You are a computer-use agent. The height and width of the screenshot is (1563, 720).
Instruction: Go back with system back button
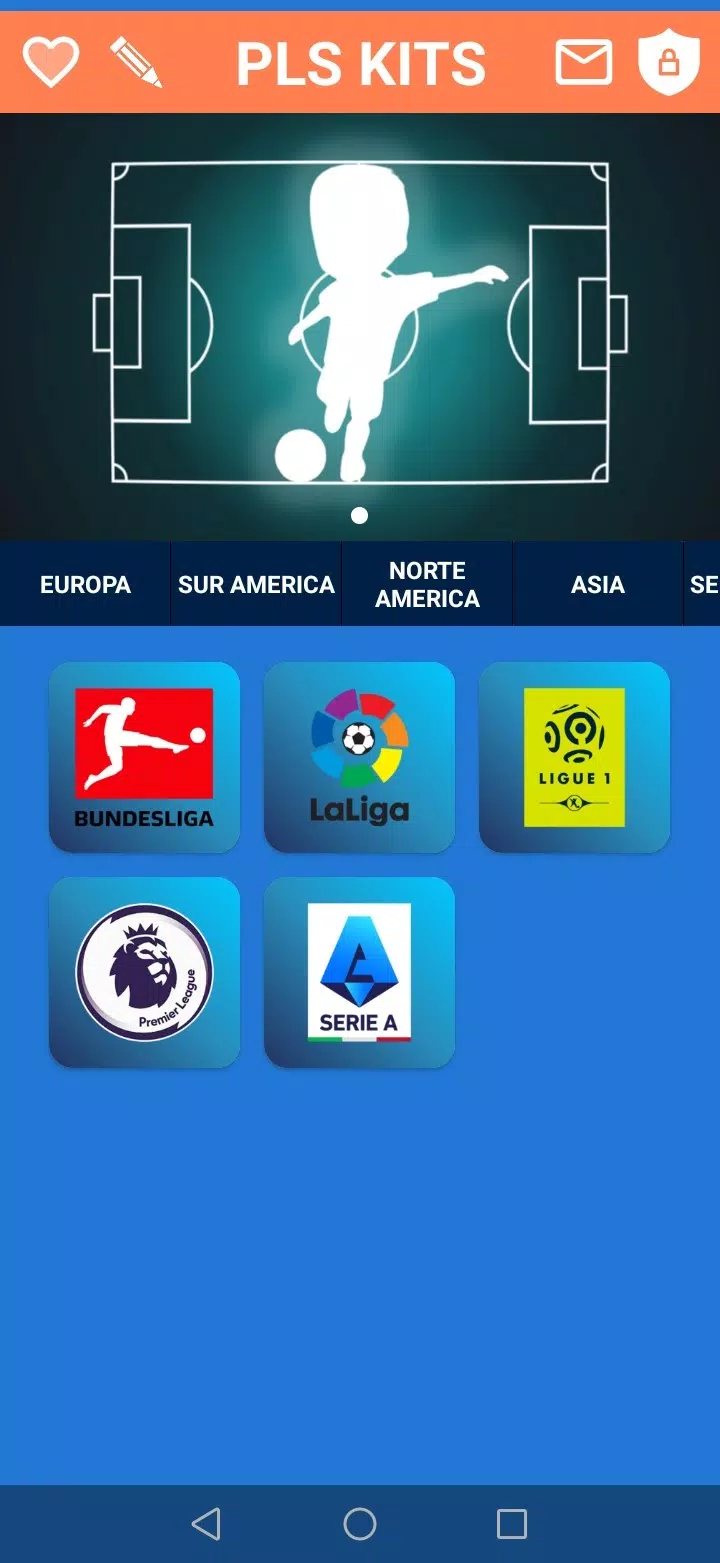pos(206,1524)
